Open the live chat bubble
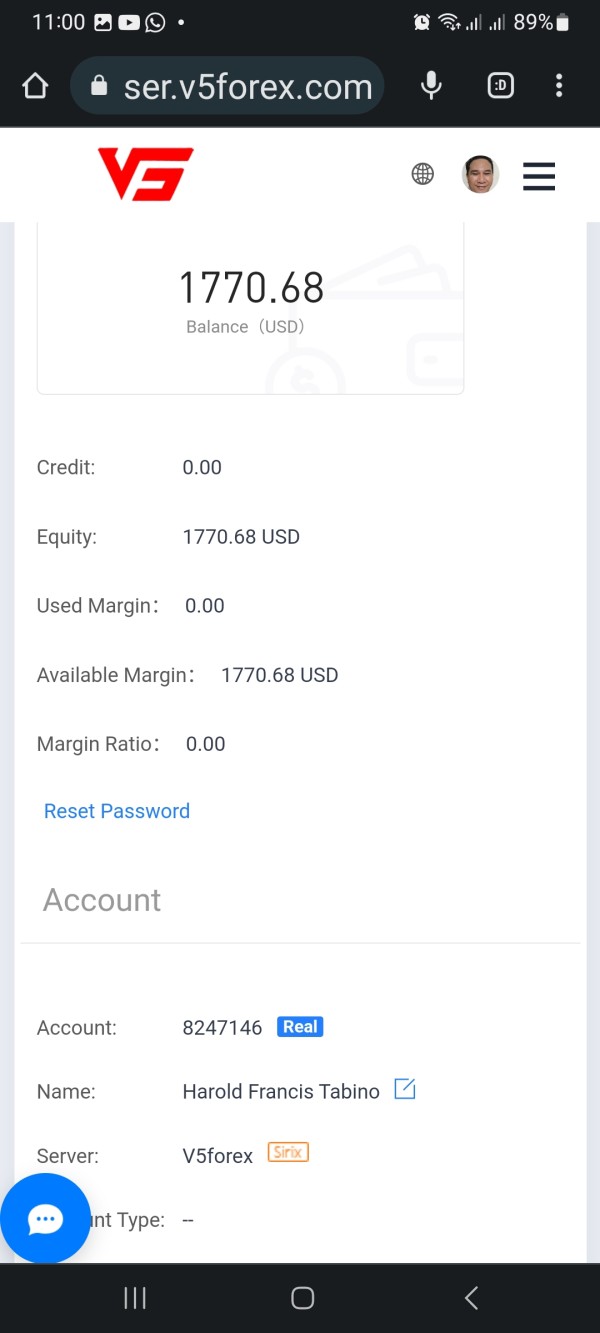Viewport: 600px width, 1333px height. [x=45, y=1218]
